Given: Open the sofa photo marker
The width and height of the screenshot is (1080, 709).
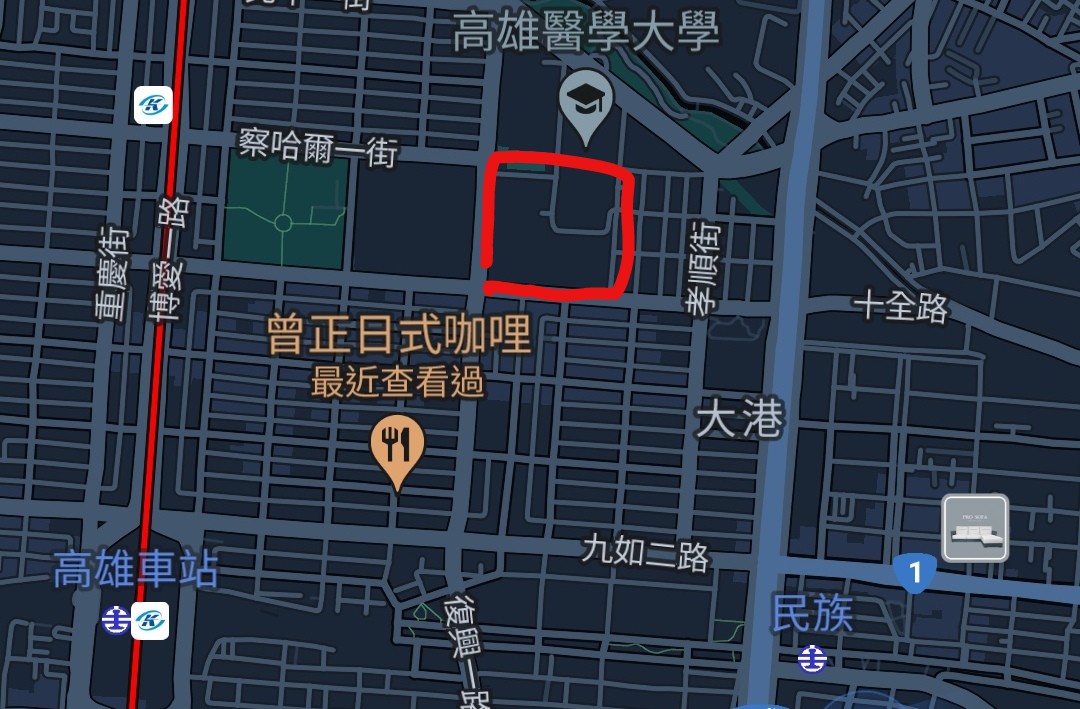Looking at the screenshot, I should tap(975, 528).
